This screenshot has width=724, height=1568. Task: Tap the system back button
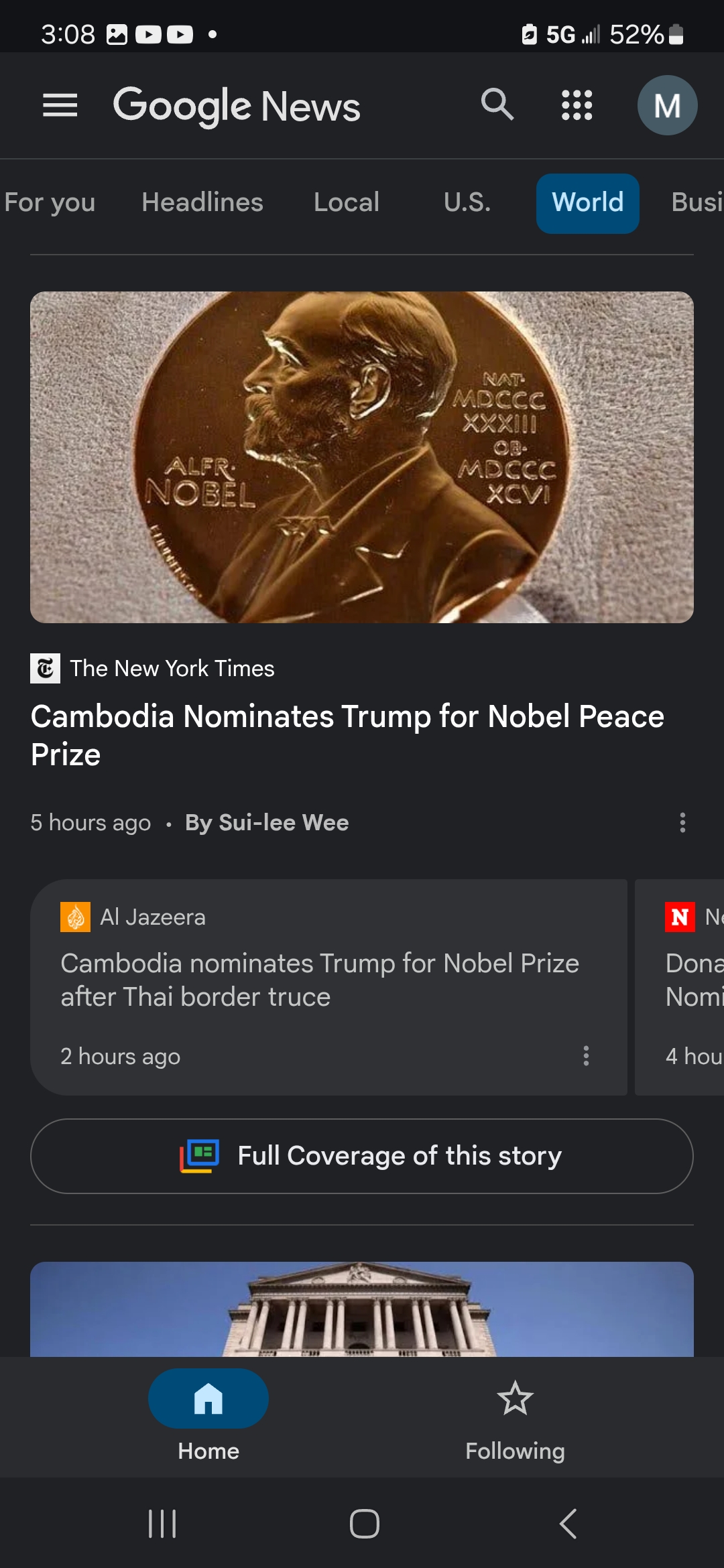[x=568, y=1524]
